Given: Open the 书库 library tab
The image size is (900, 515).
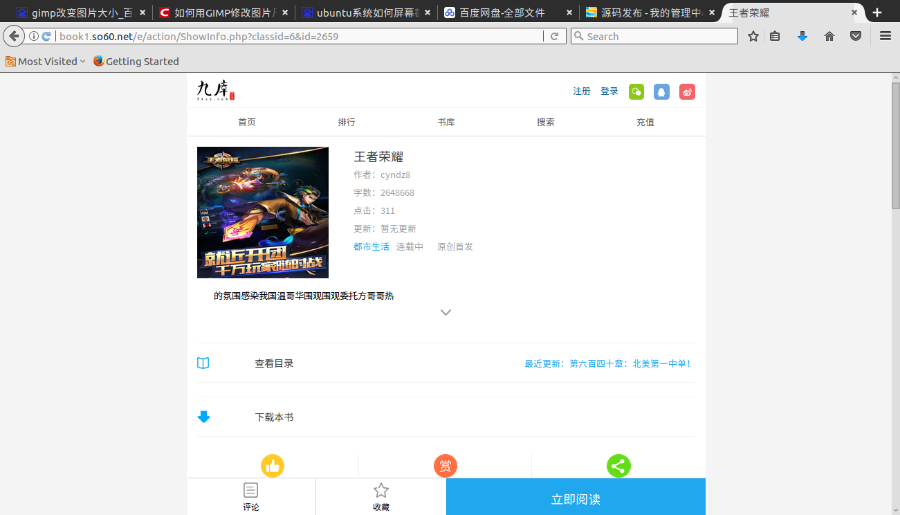Looking at the screenshot, I should pyautogui.click(x=446, y=122).
